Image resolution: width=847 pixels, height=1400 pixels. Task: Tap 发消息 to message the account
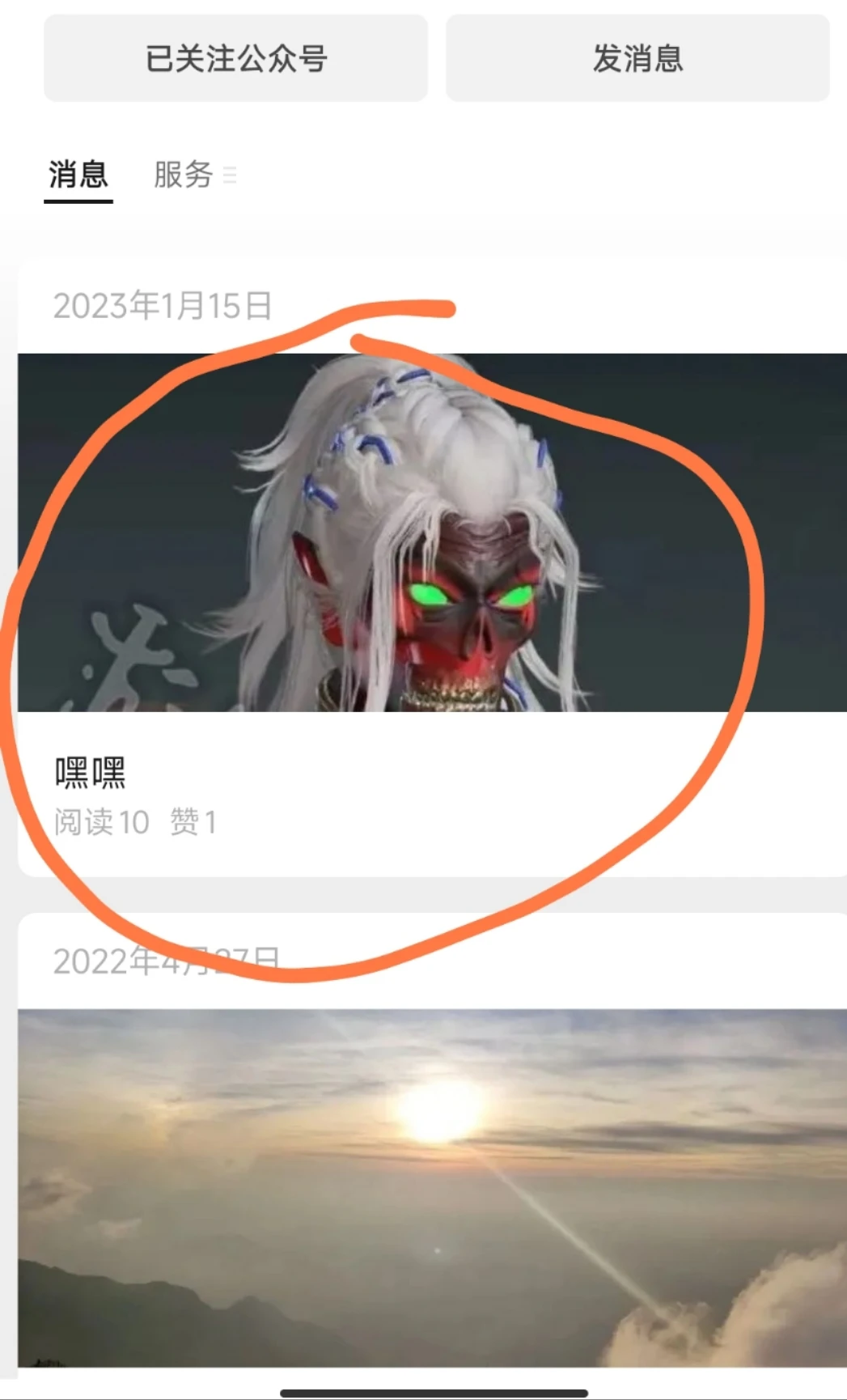pos(637,58)
